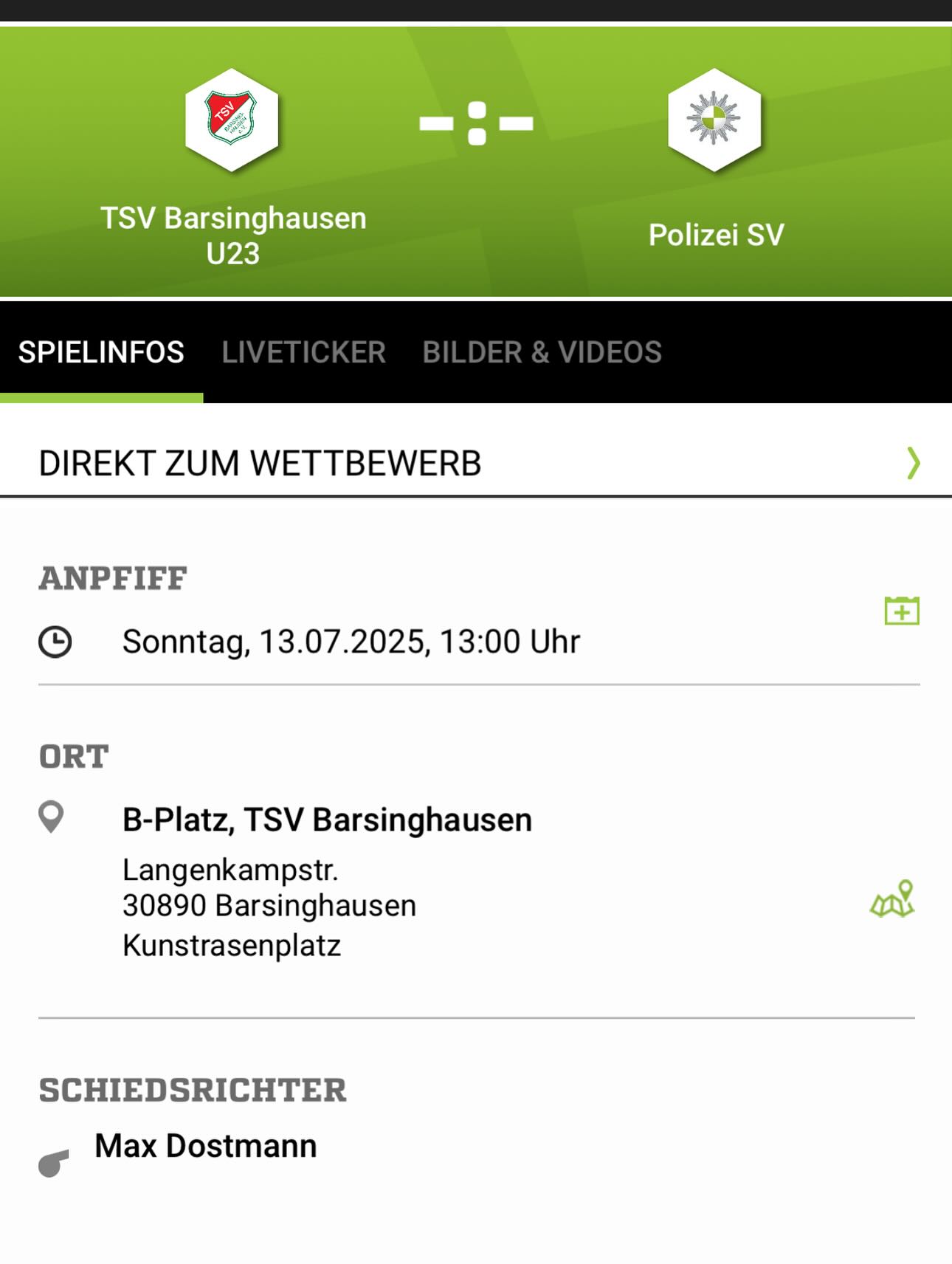Add kickoff to calendar
This screenshot has width=952, height=1264.
tap(902, 611)
